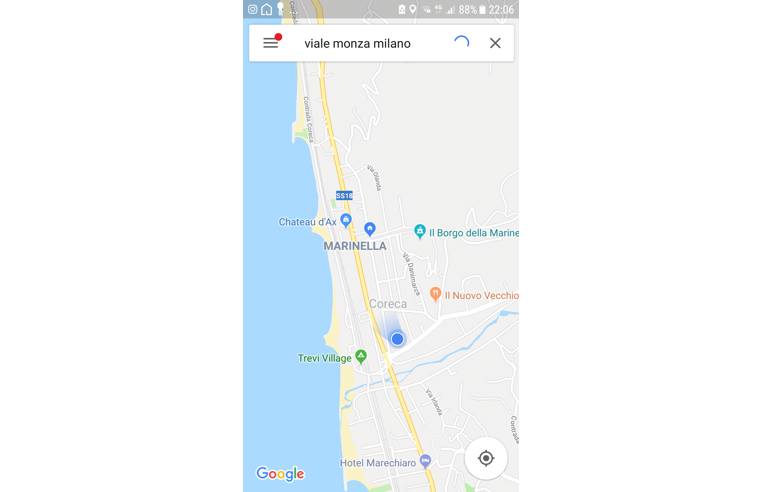The height and width of the screenshot is (492, 764).
Task: Select Il Borgo della Marinella pin
Action: 420,232
